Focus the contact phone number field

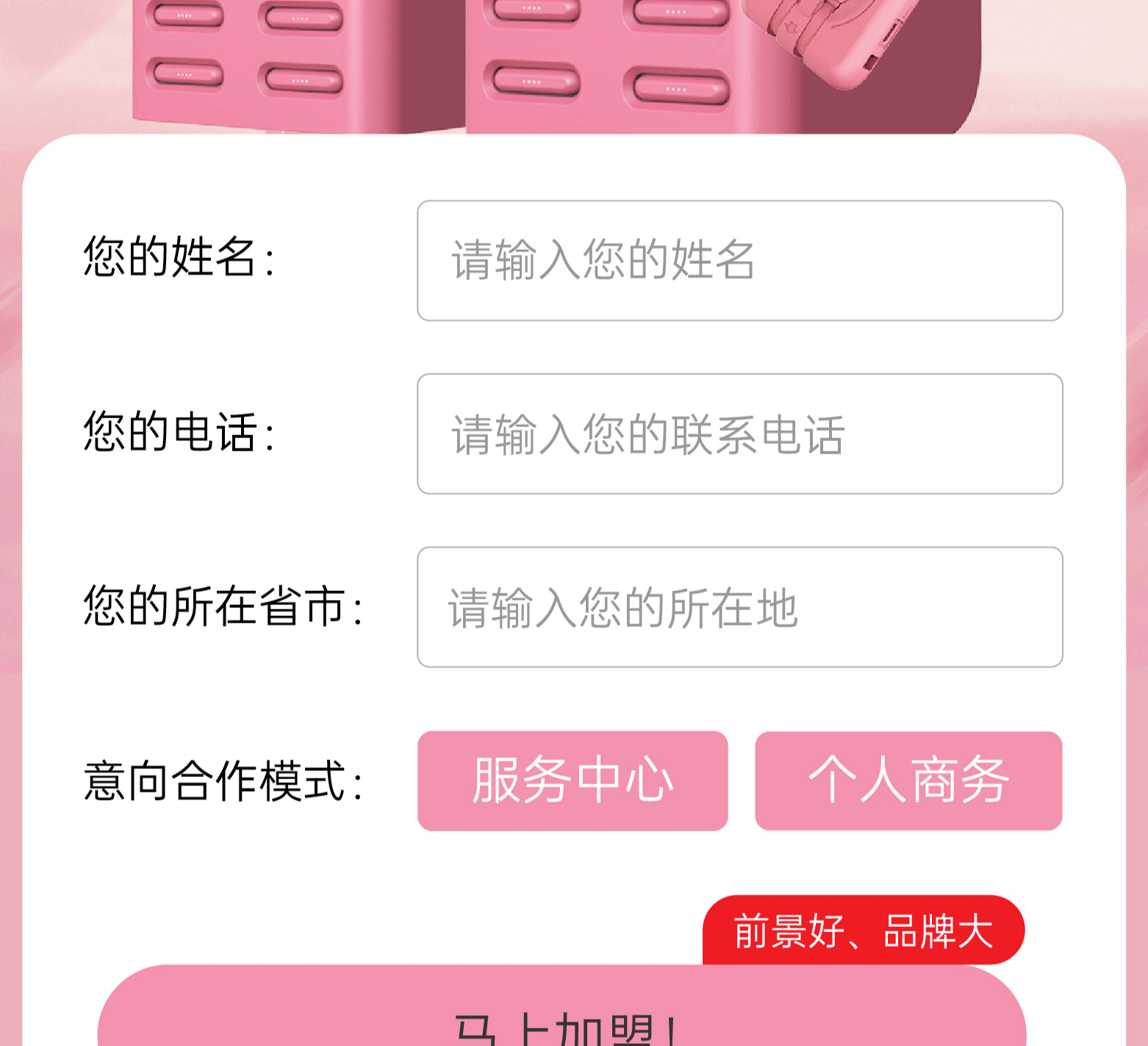739,434
